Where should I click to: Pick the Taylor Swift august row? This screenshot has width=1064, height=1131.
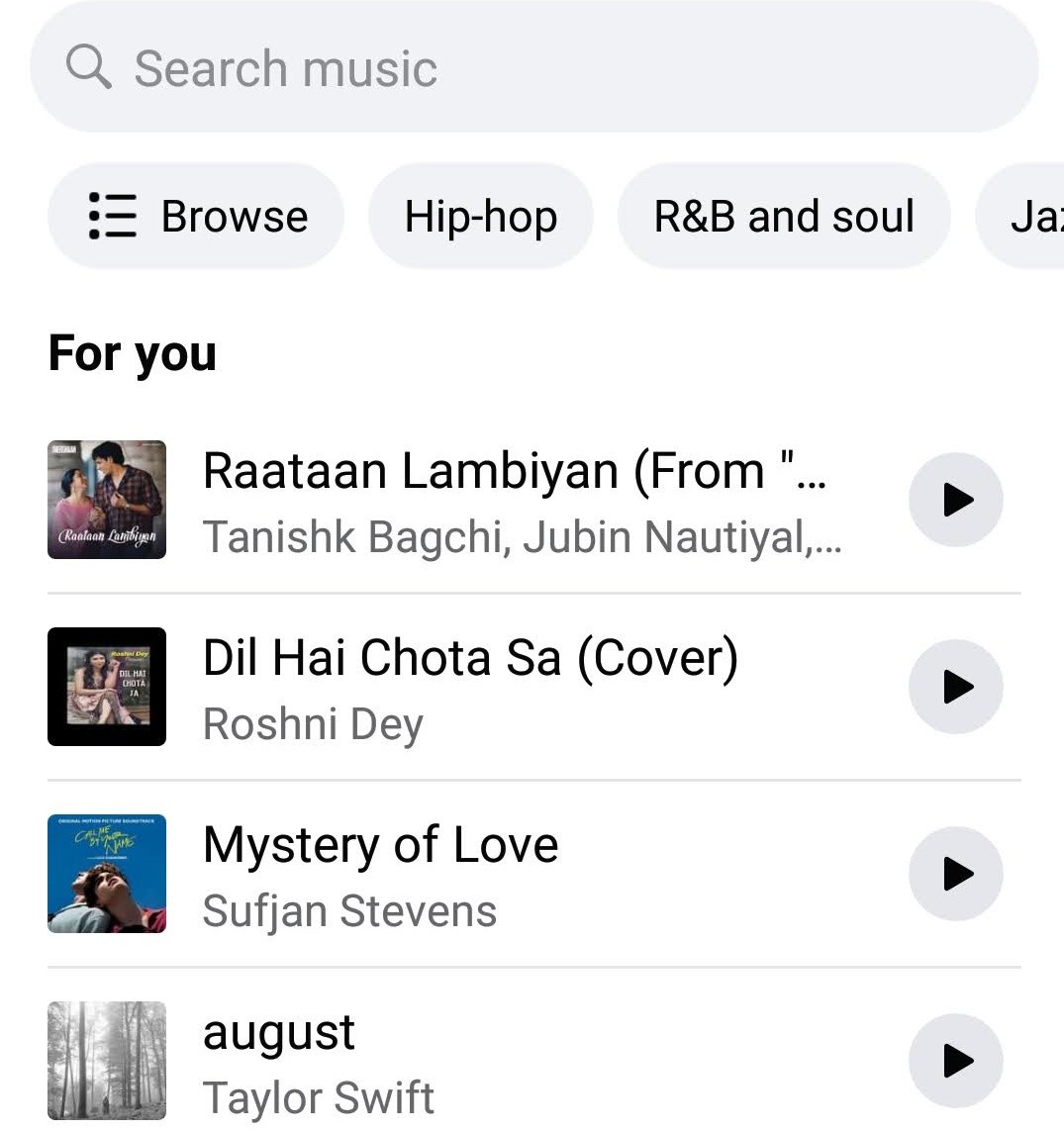(319, 1063)
